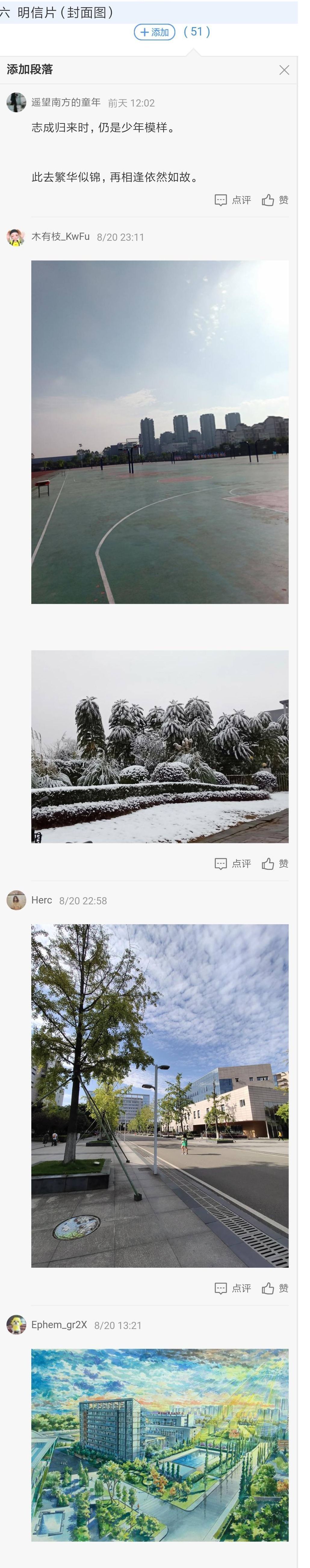Comment on Herc's post

point(233,1288)
